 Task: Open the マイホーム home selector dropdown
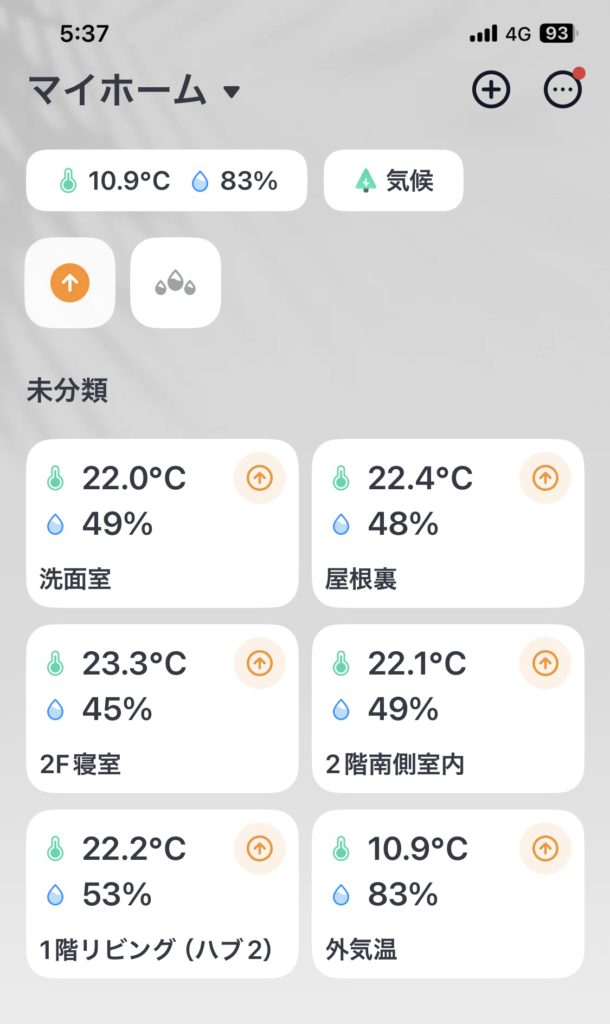pos(135,91)
